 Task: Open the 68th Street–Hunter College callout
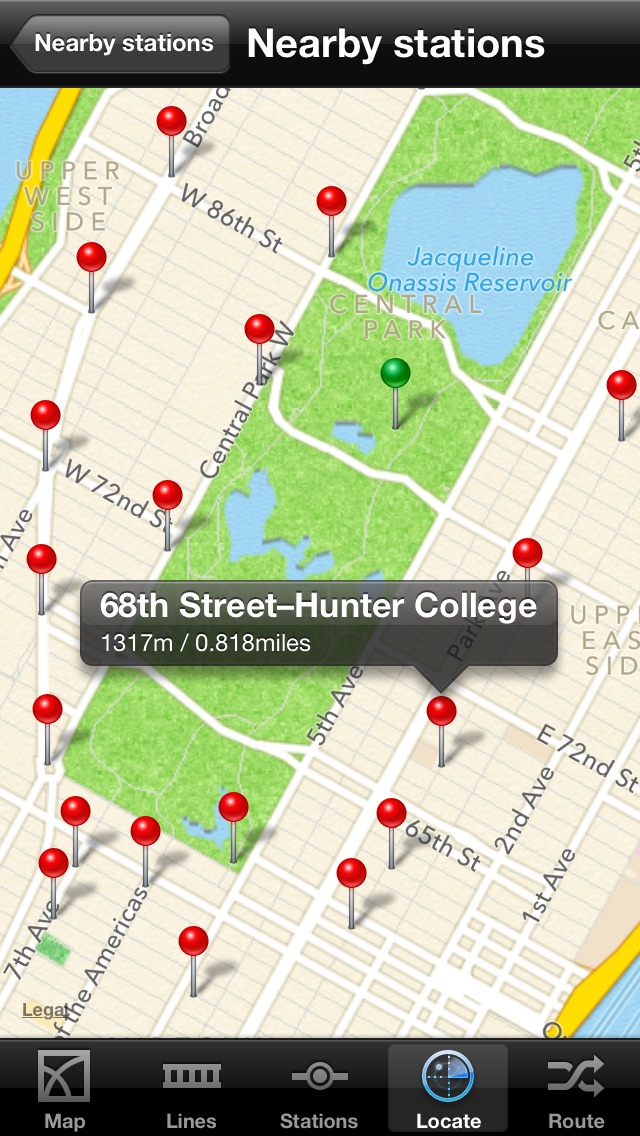[319, 623]
